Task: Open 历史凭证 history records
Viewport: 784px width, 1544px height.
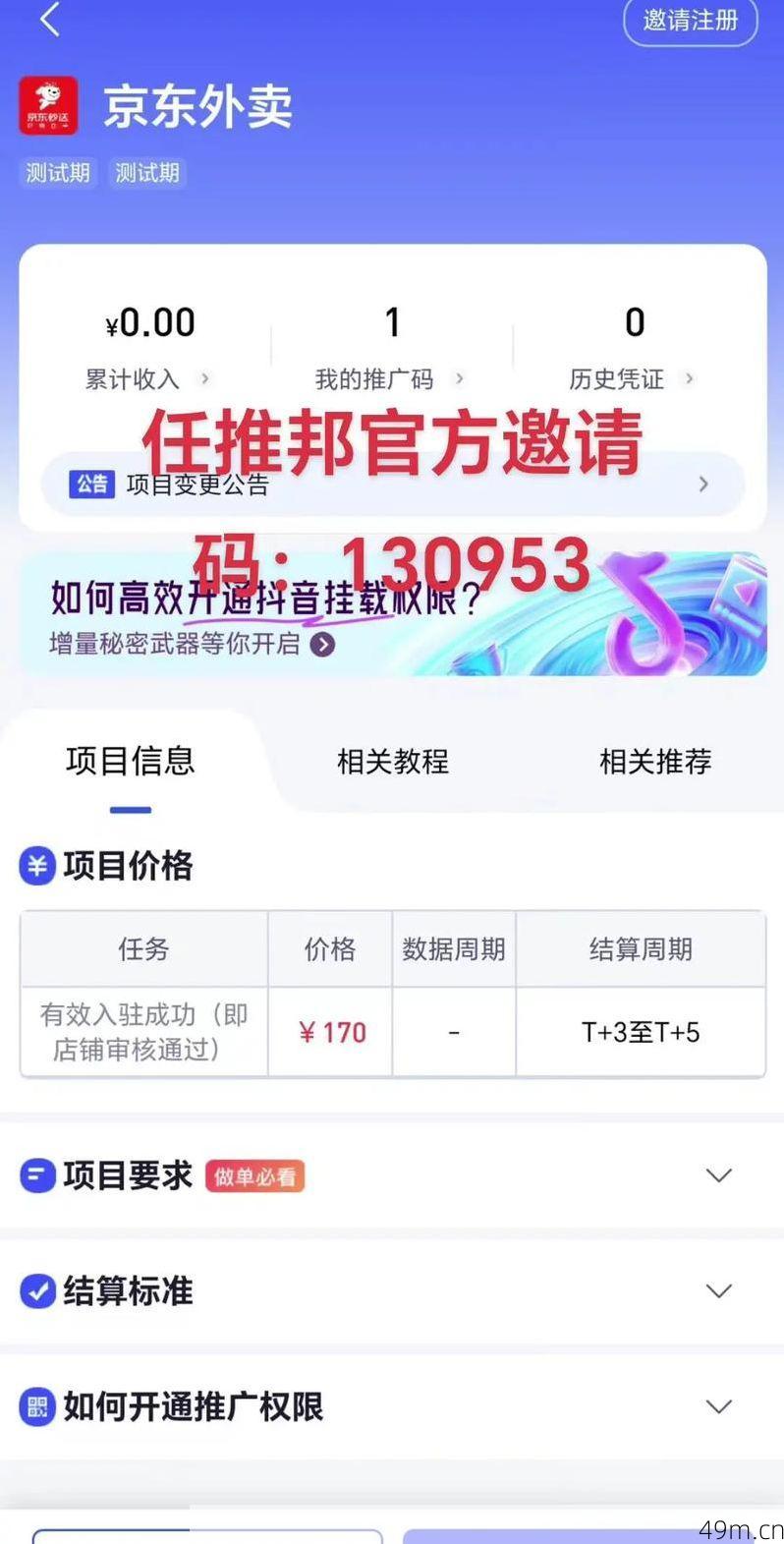Action: pyautogui.click(x=632, y=378)
